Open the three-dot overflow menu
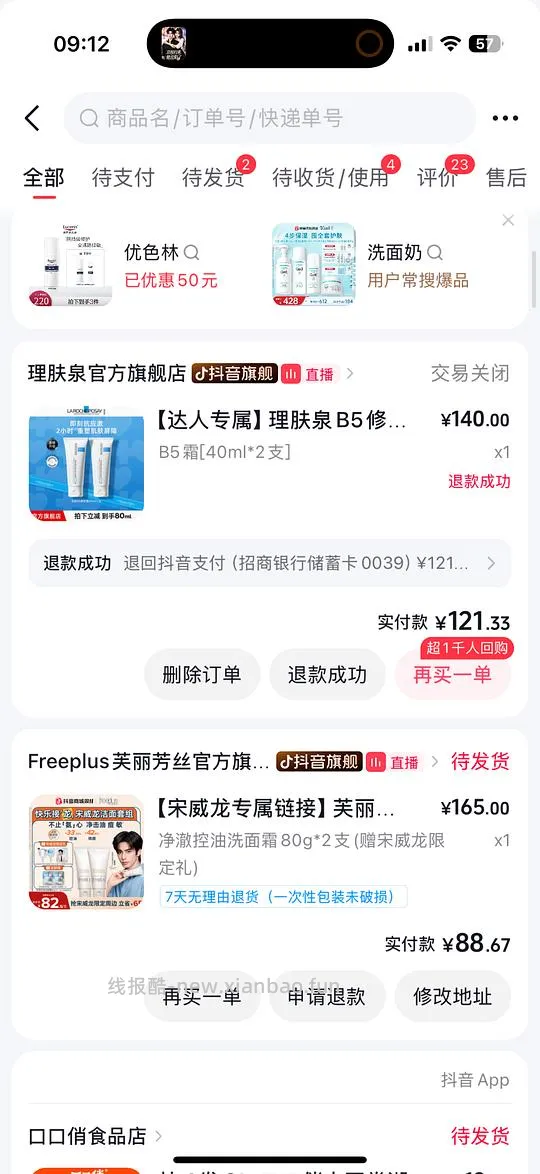The image size is (540, 1174). pyautogui.click(x=506, y=118)
